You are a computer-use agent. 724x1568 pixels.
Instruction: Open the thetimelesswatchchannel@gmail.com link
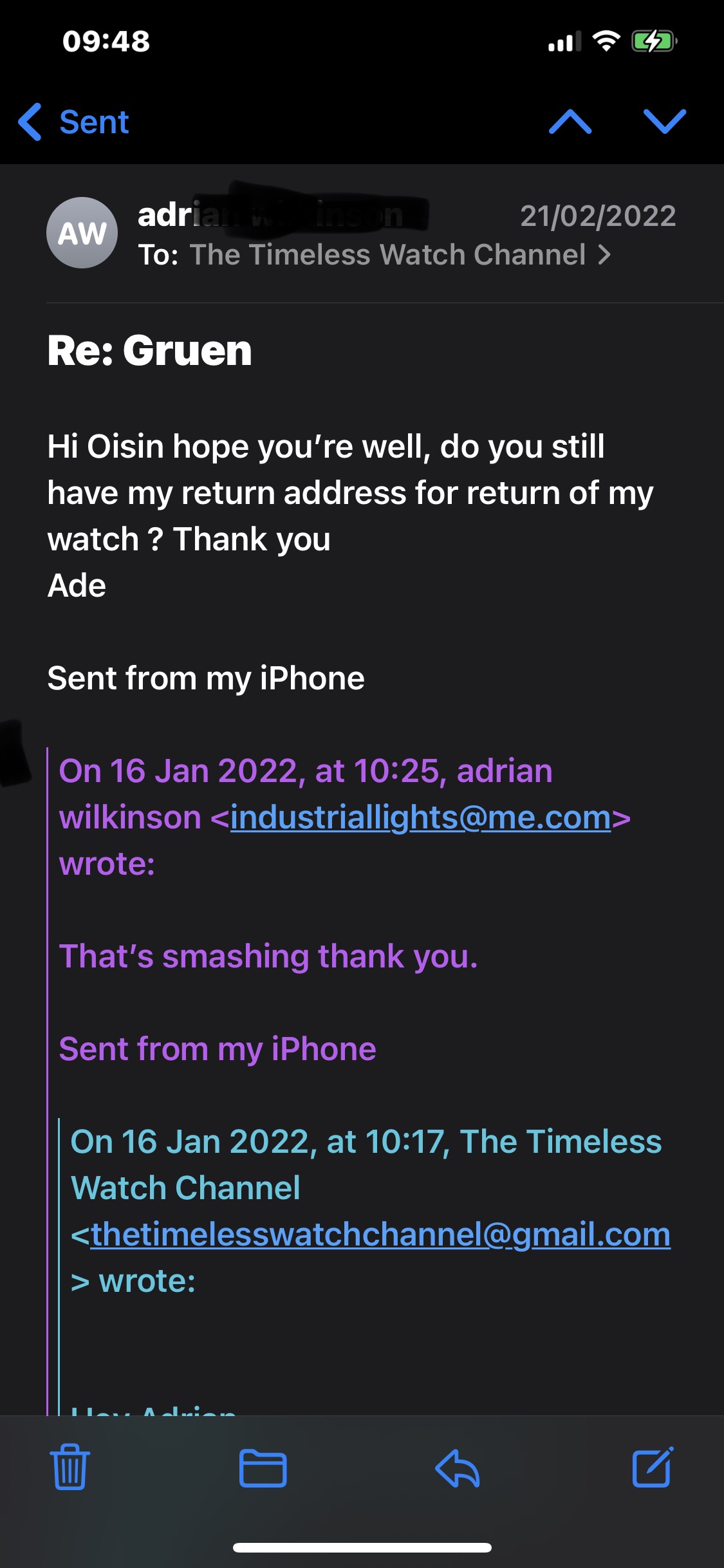pyautogui.click(x=380, y=1235)
